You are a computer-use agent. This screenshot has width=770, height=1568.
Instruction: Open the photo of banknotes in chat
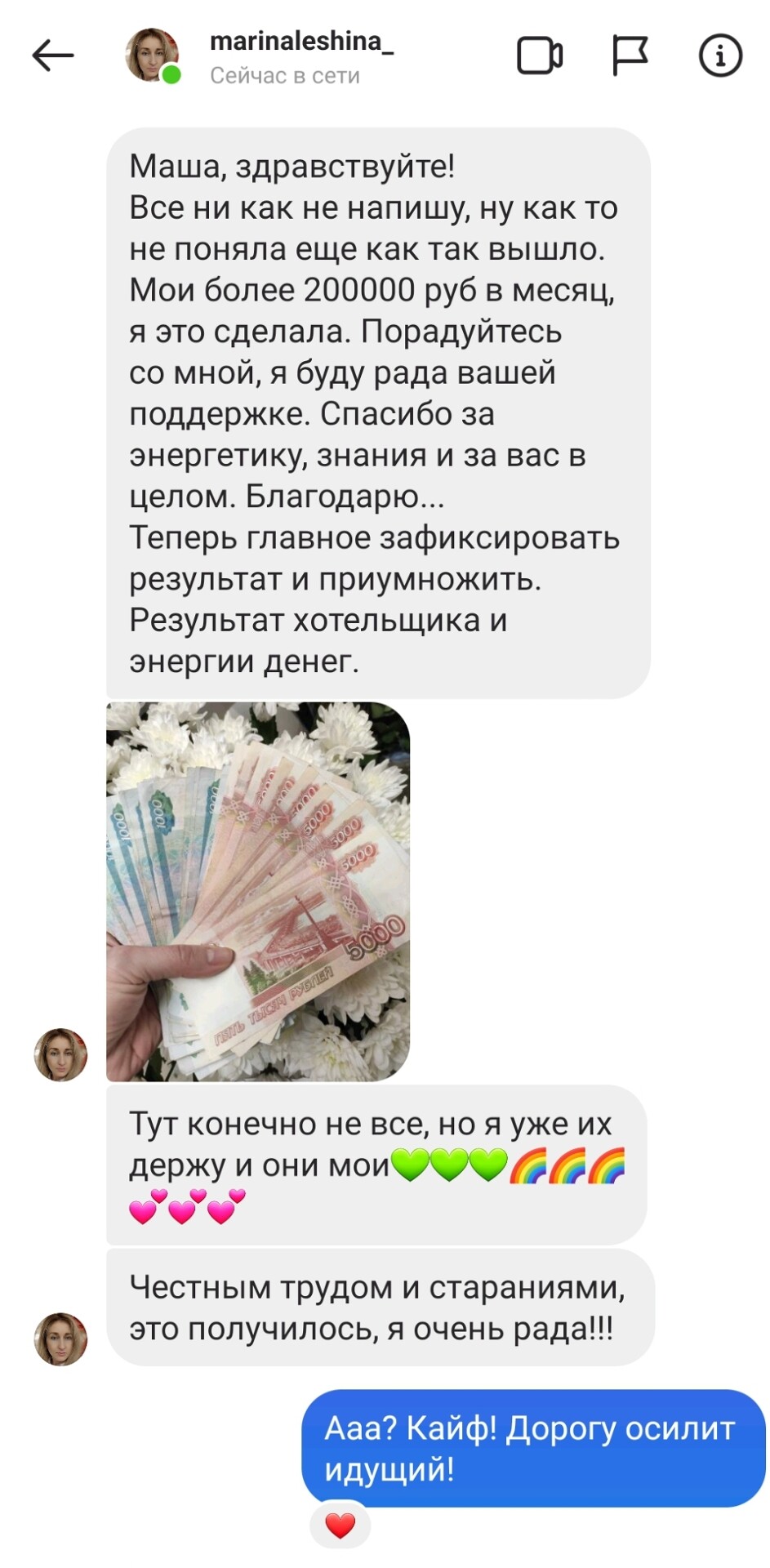[x=258, y=891]
